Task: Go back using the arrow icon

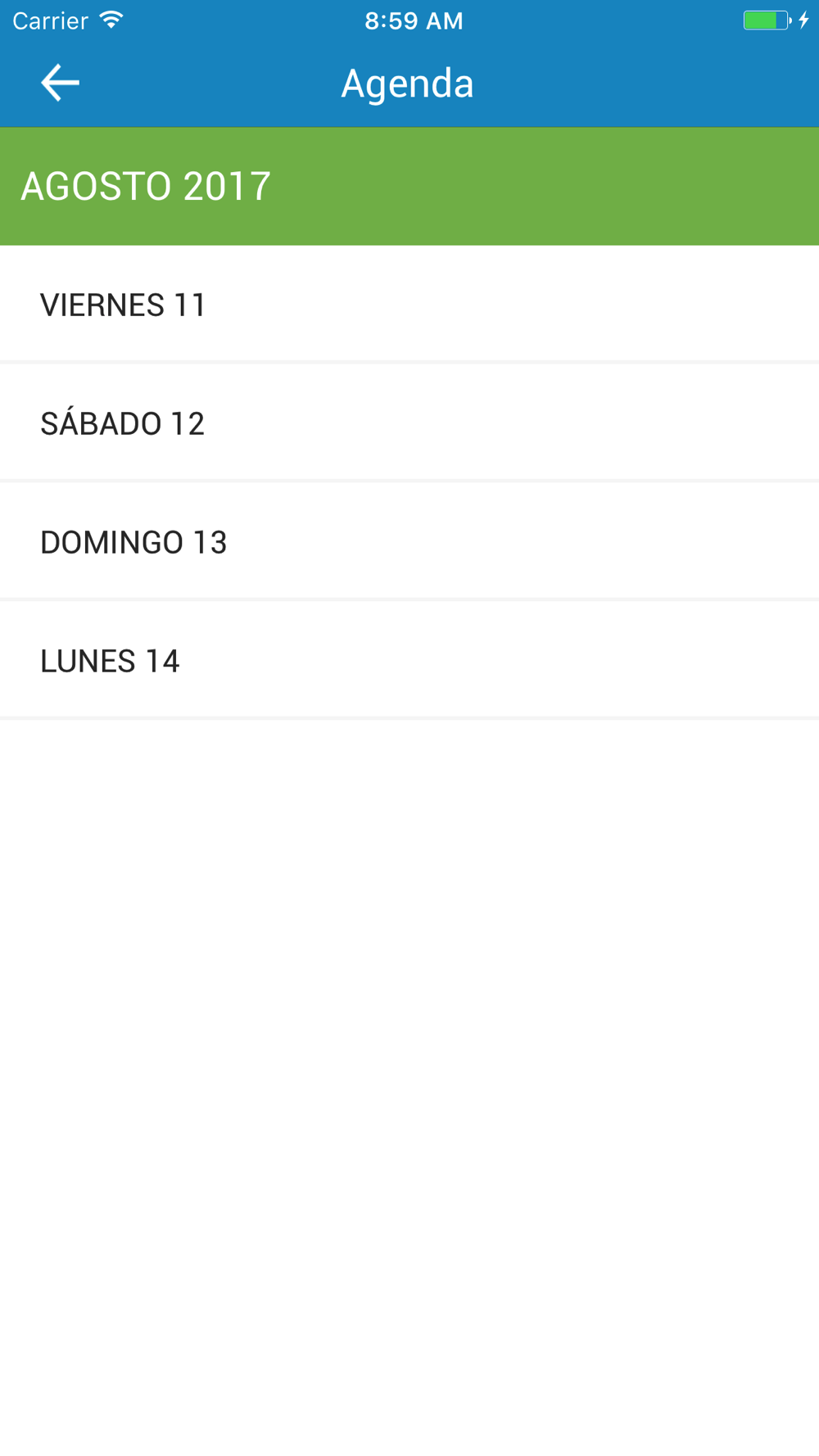Action: 60,83
